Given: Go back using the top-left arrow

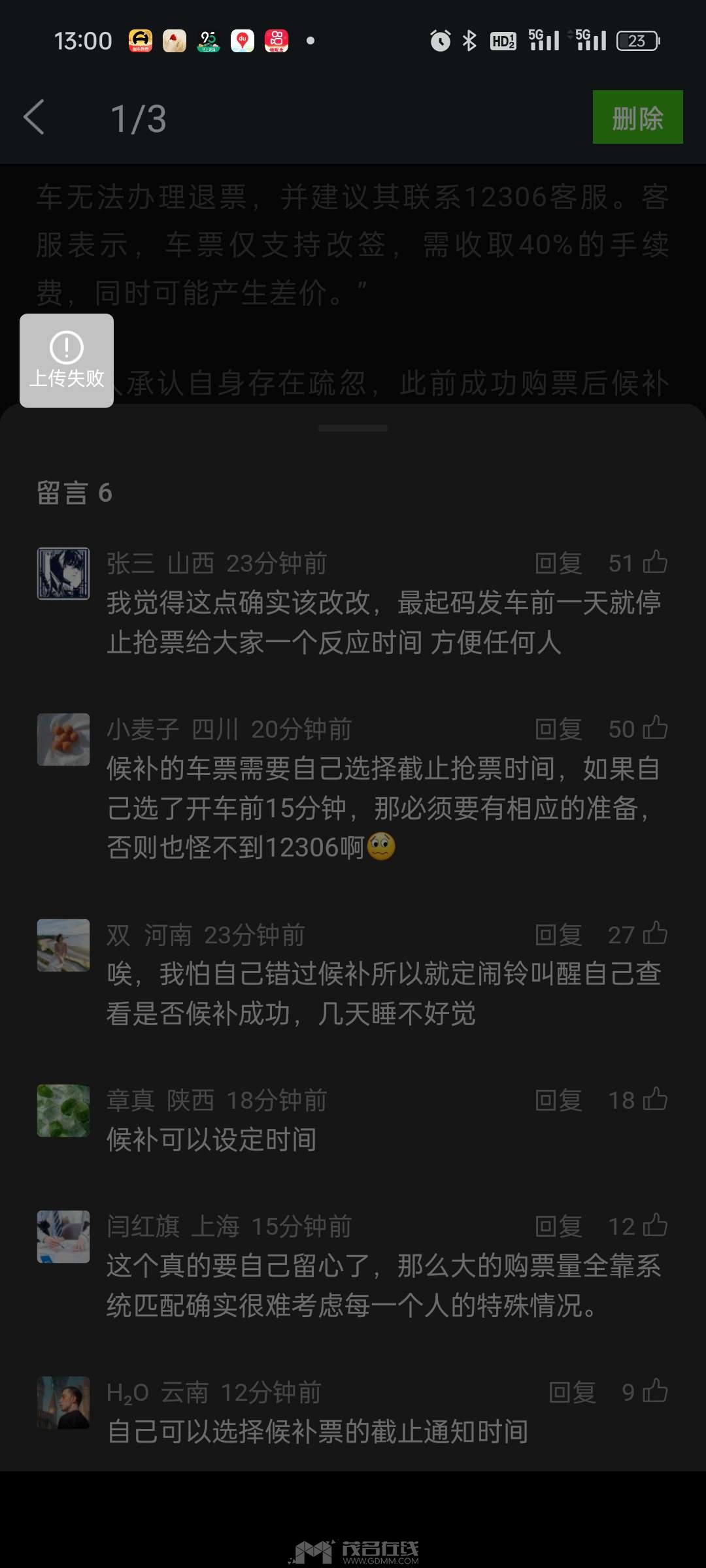Looking at the screenshot, I should point(34,118).
